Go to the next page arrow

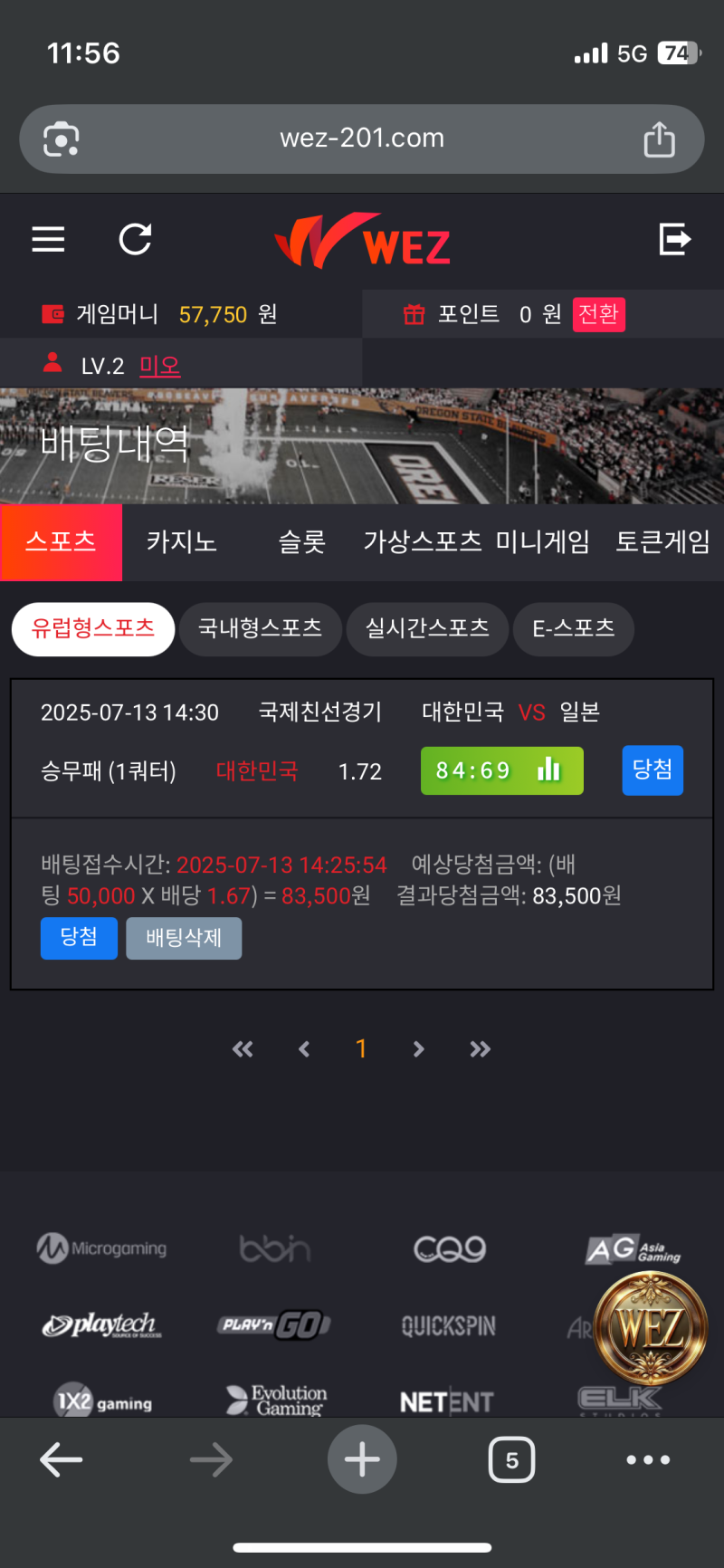click(418, 1049)
